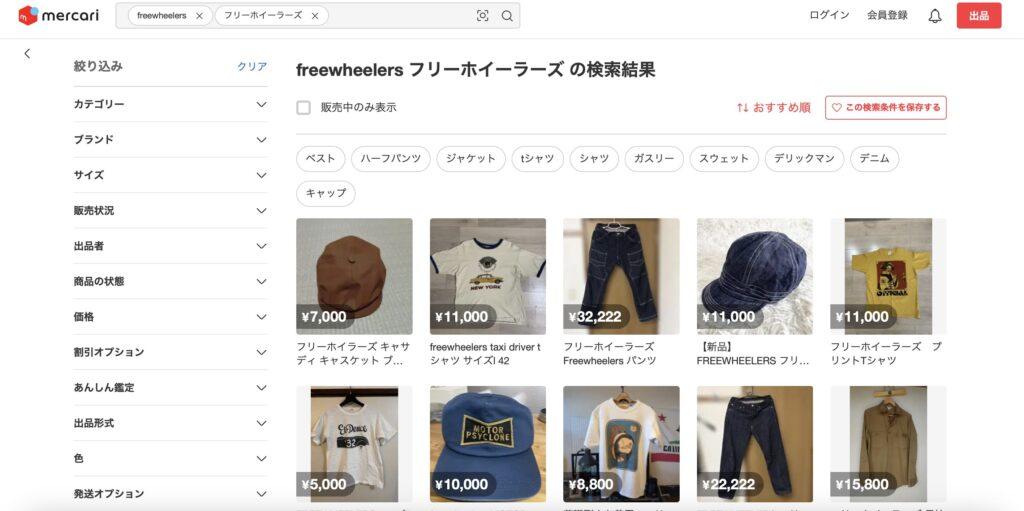Expand the 価格 filter

click(x=170, y=317)
